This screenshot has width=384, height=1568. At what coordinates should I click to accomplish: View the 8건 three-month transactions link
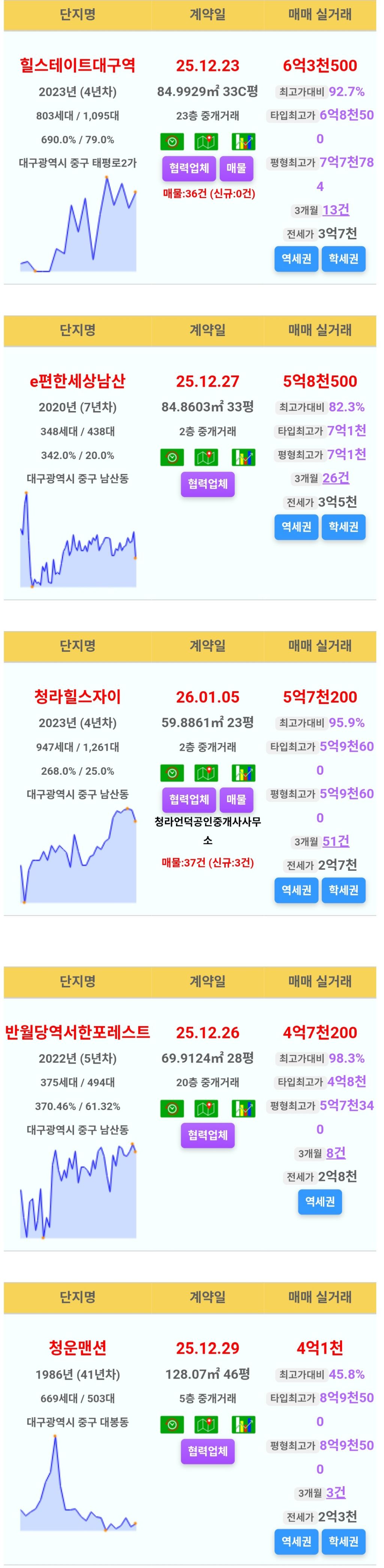point(336,1153)
